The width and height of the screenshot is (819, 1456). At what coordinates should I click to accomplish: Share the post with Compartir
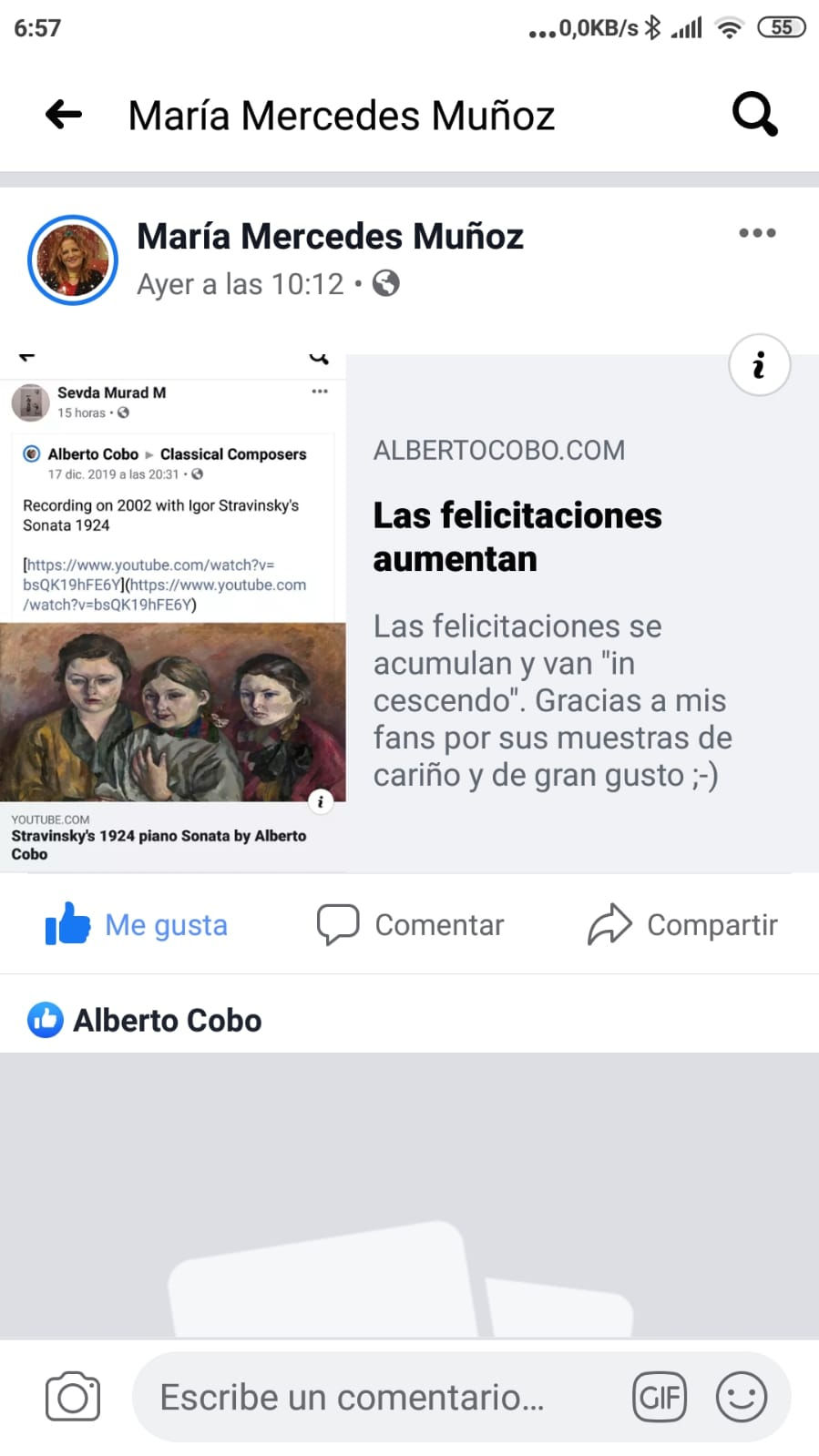(x=683, y=925)
